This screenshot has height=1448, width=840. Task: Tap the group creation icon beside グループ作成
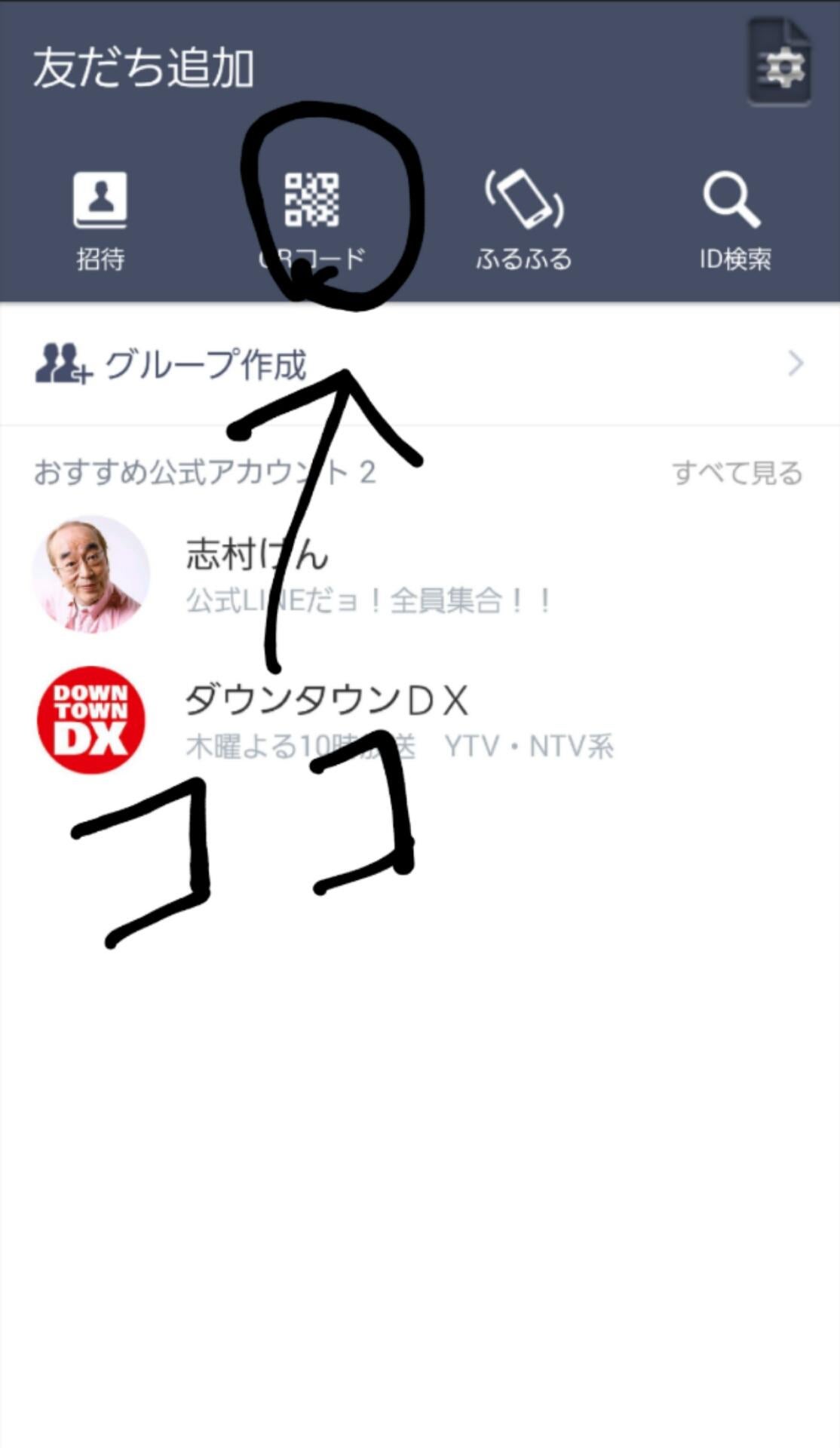coord(64,364)
